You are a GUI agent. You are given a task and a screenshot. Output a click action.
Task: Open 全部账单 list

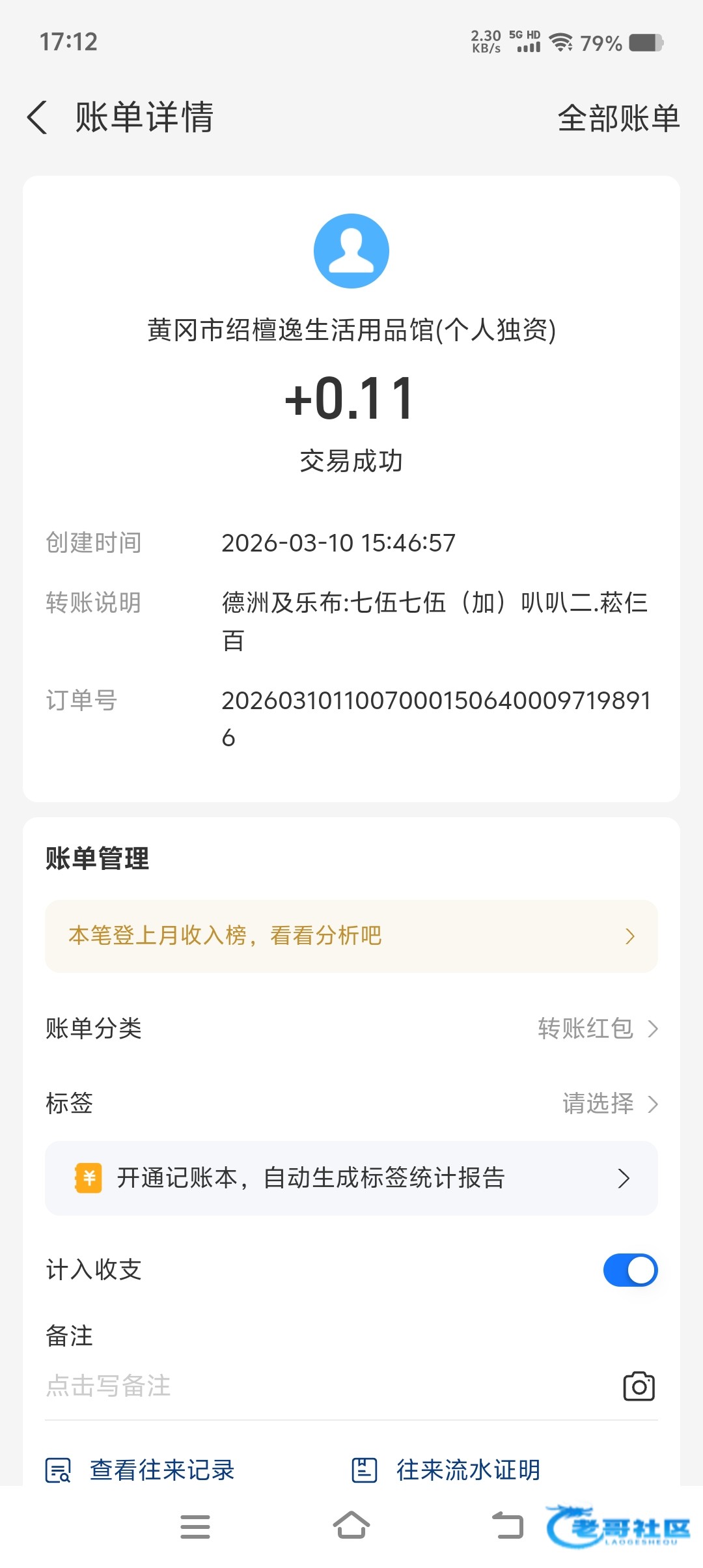[618, 119]
